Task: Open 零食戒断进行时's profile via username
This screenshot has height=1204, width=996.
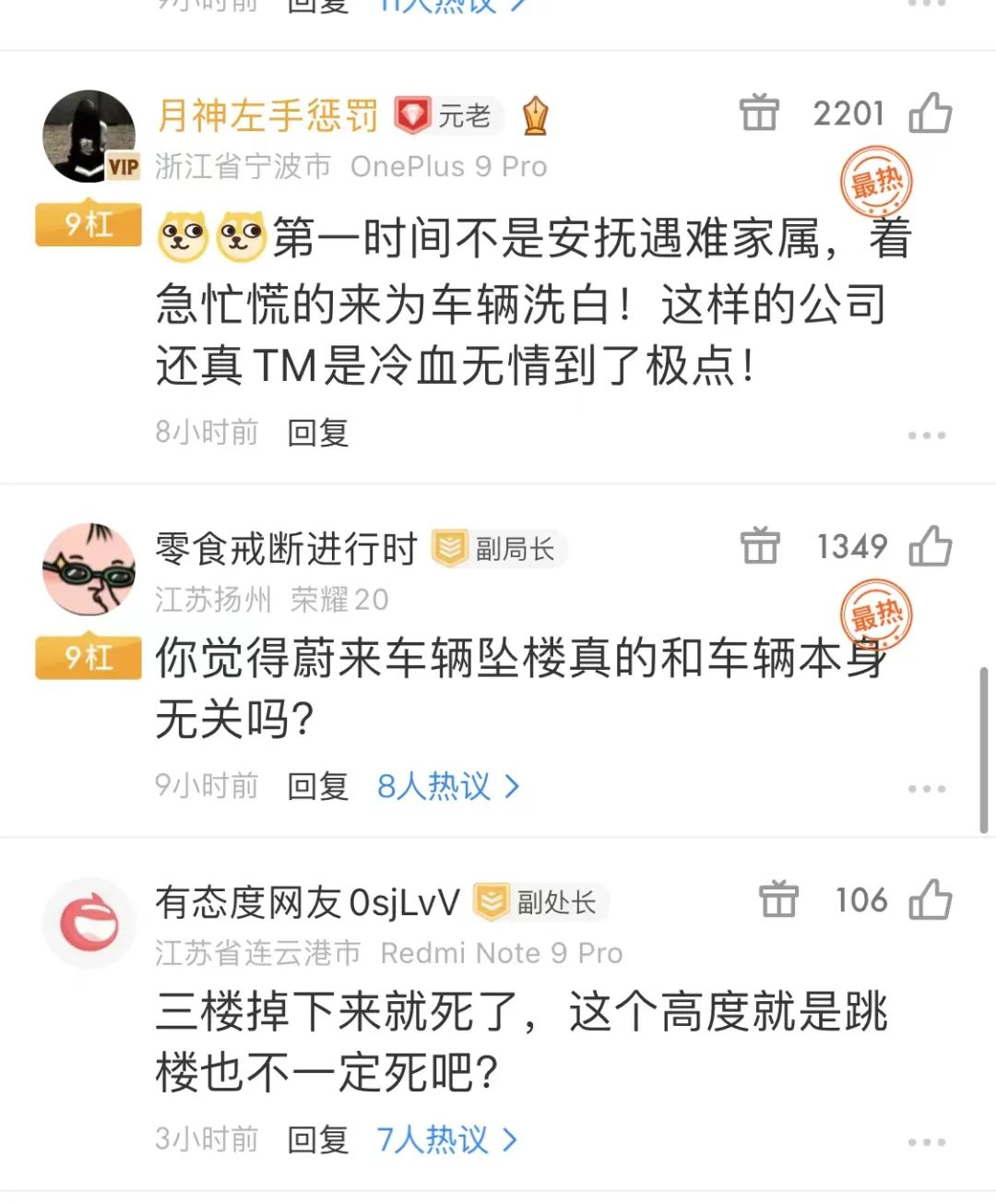Action: pos(286,546)
